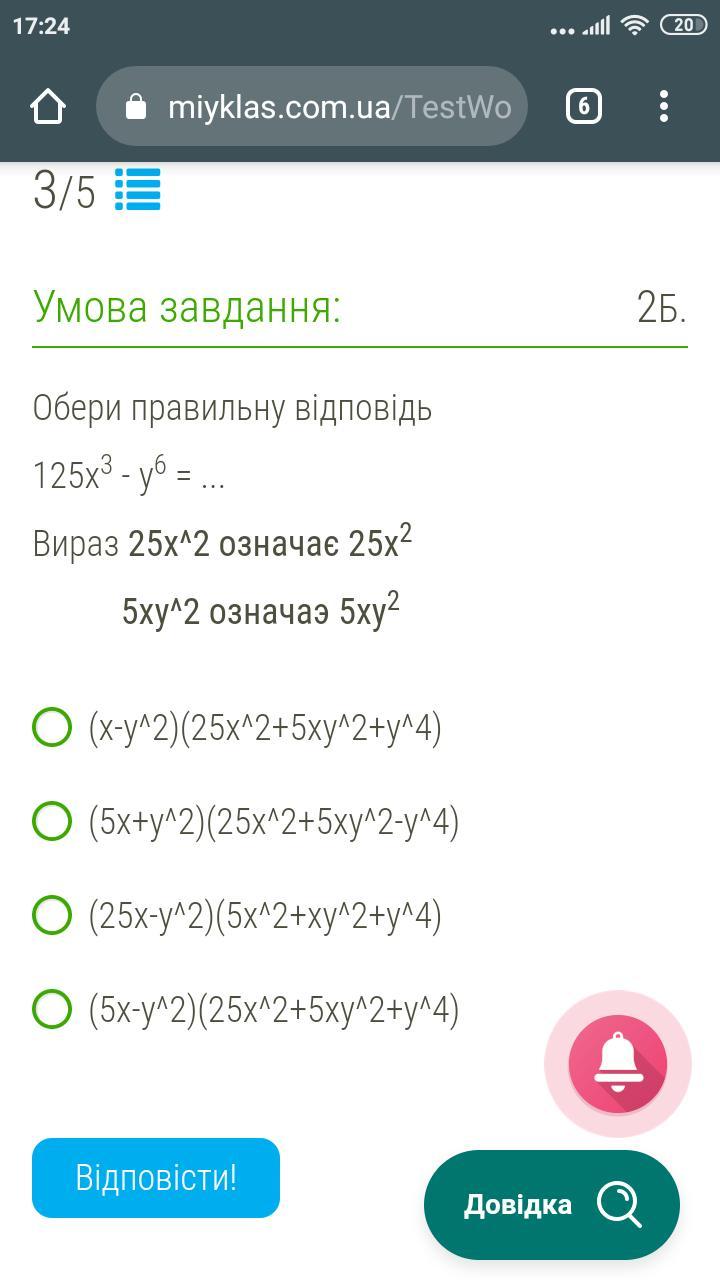
Task: Open the browser overflow menu
Action: pos(664,106)
